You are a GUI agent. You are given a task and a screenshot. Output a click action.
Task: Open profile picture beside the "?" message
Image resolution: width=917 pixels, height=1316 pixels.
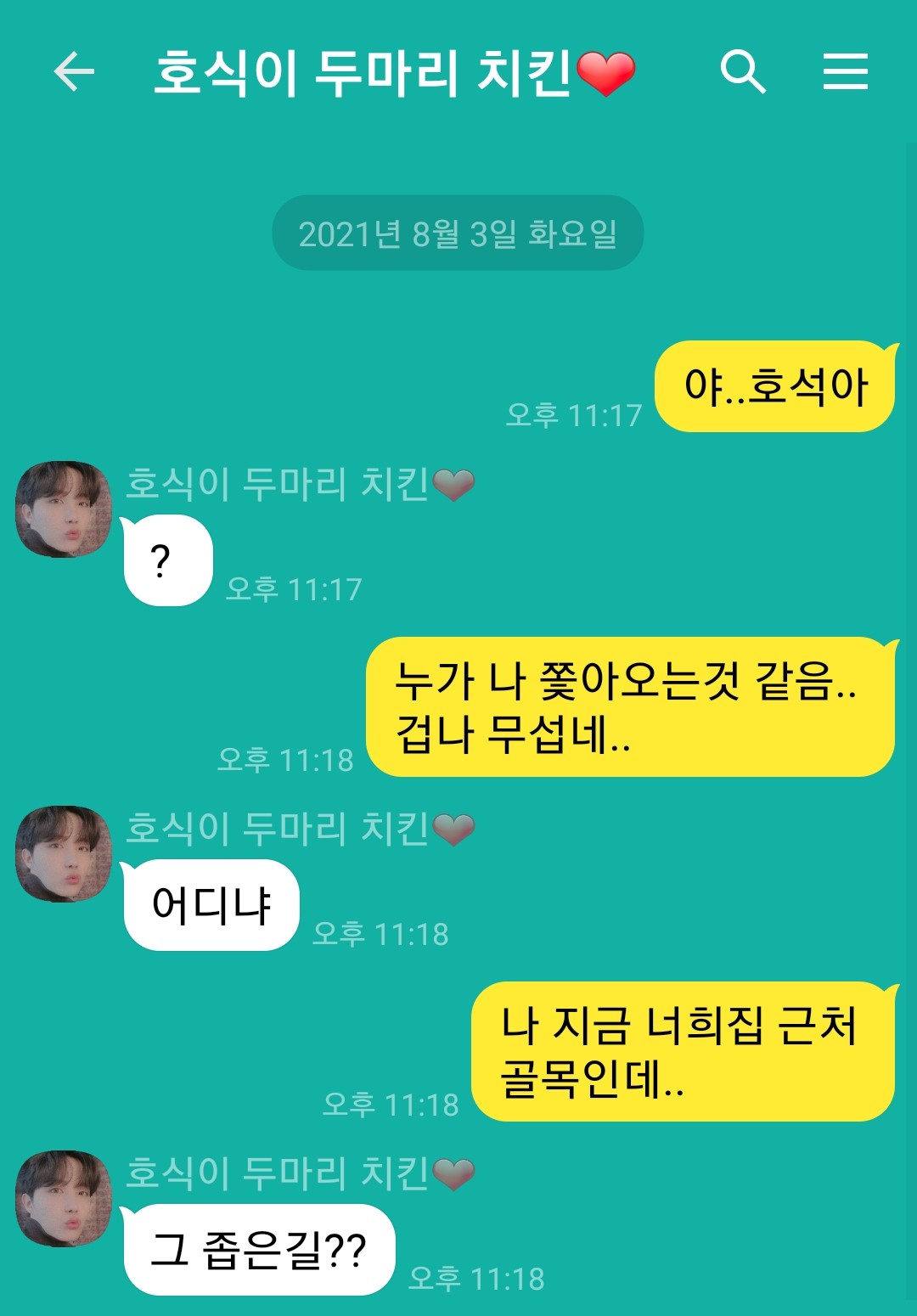pos(64,509)
